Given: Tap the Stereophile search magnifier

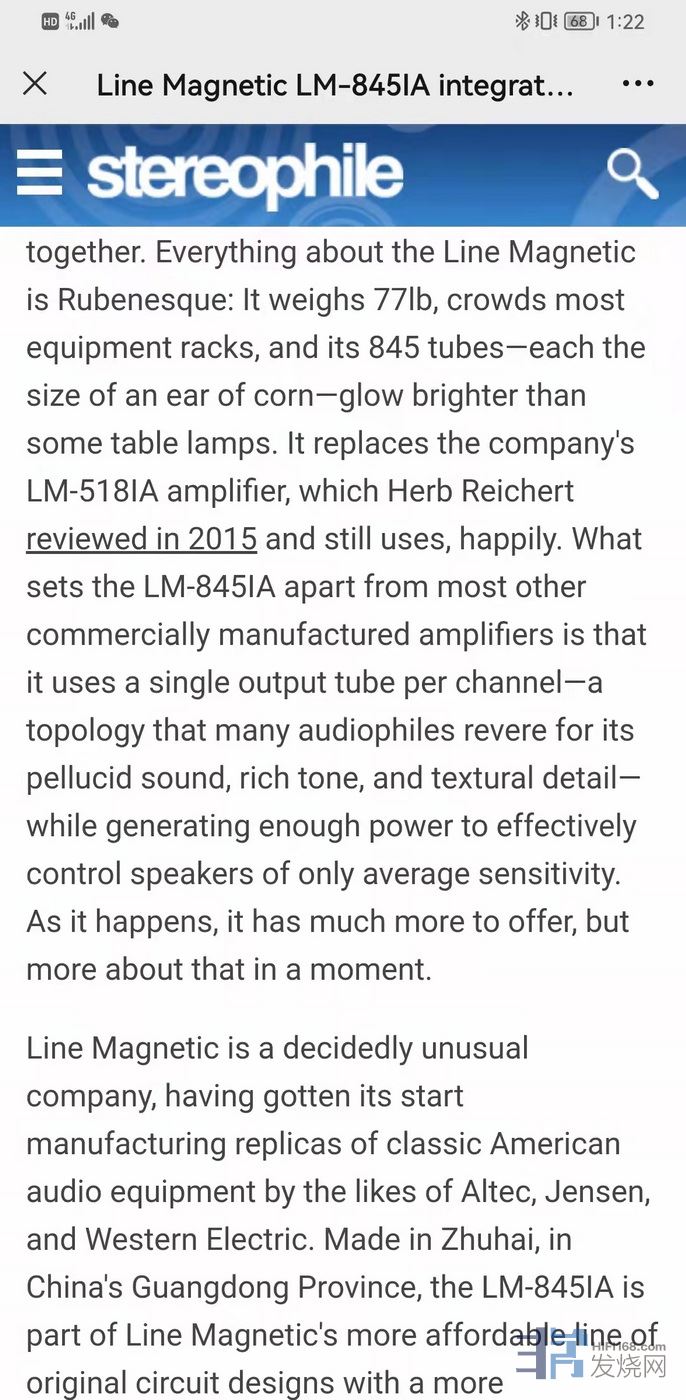Looking at the screenshot, I should (x=632, y=173).
